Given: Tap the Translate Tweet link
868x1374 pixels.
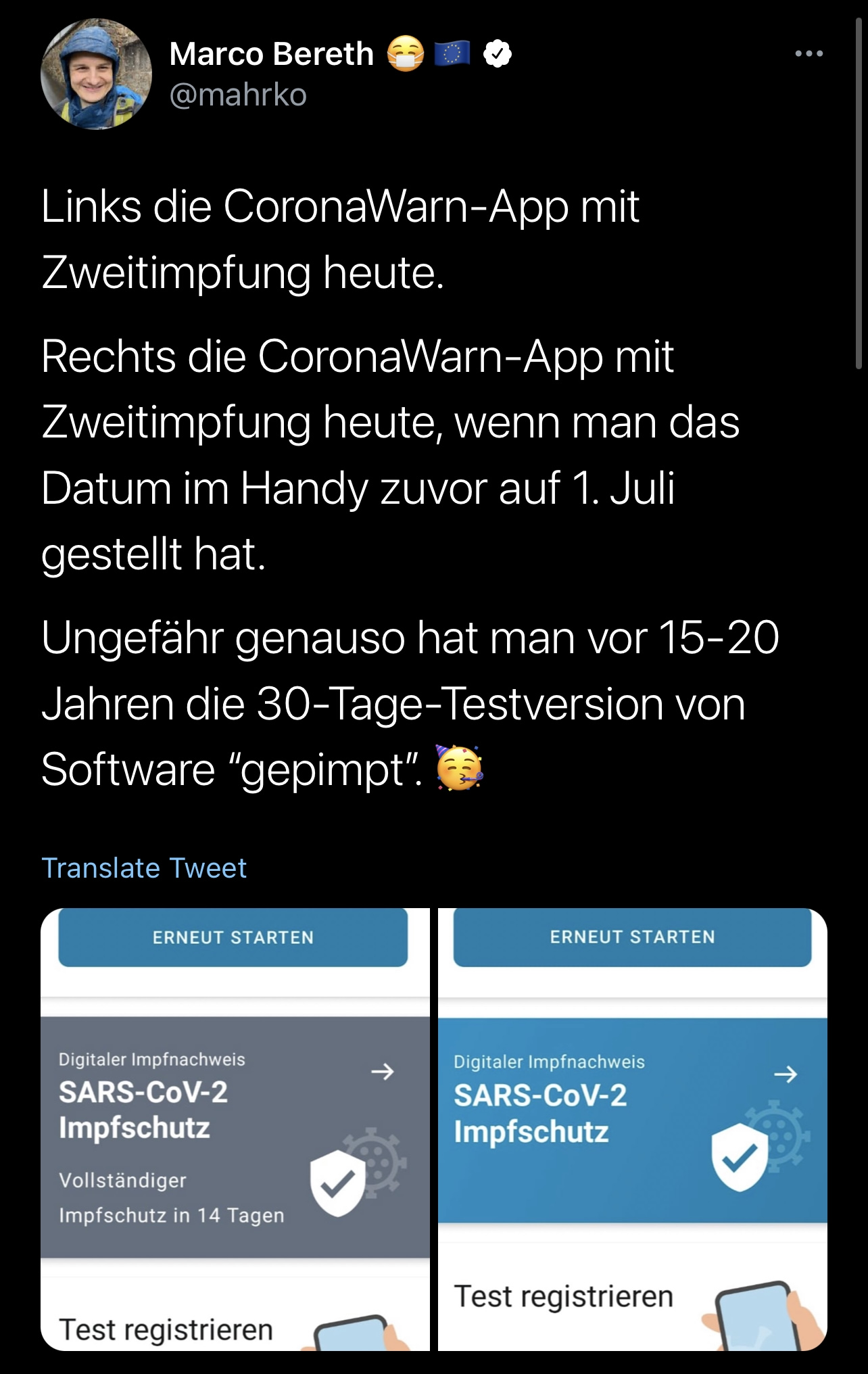Looking at the screenshot, I should click(144, 868).
